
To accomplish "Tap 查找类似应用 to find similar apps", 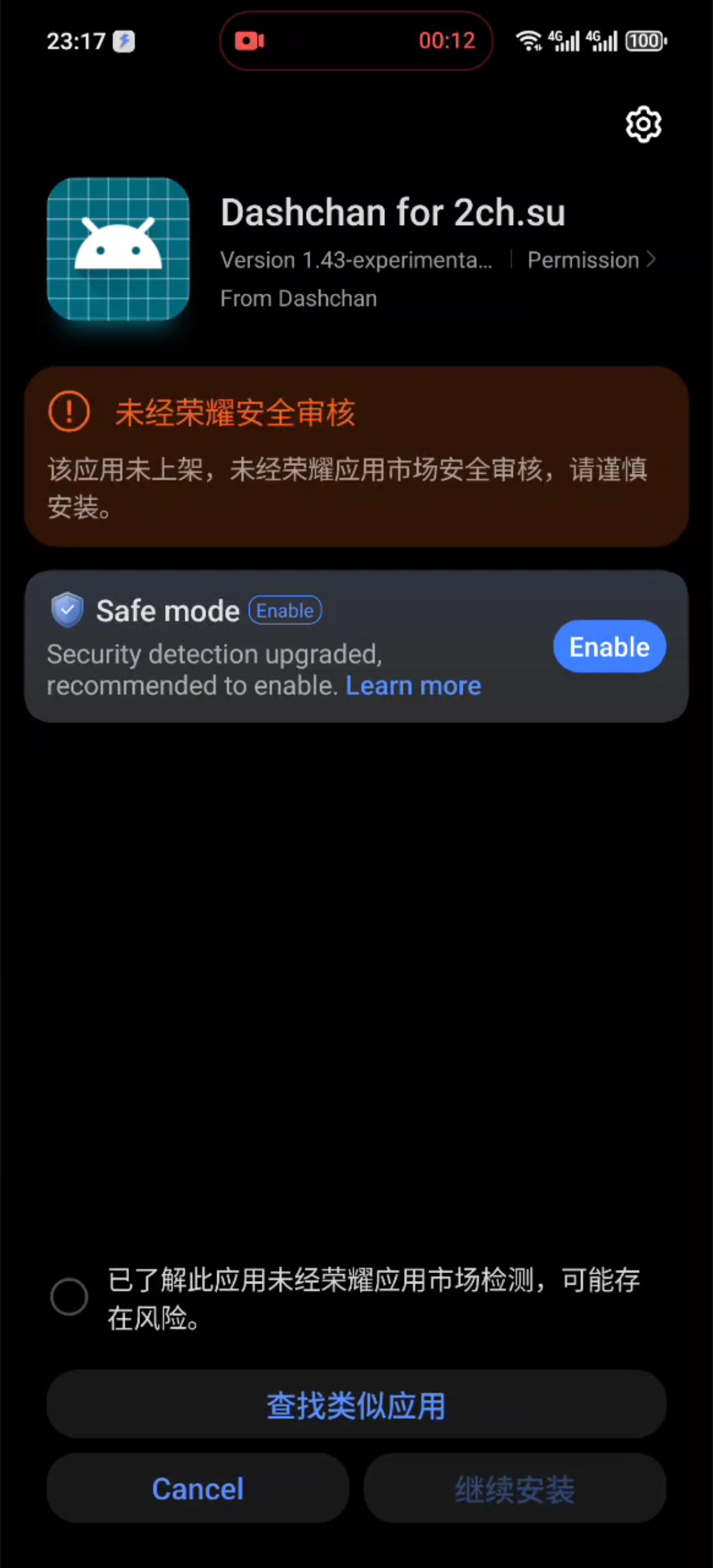I will (x=356, y=1405).
